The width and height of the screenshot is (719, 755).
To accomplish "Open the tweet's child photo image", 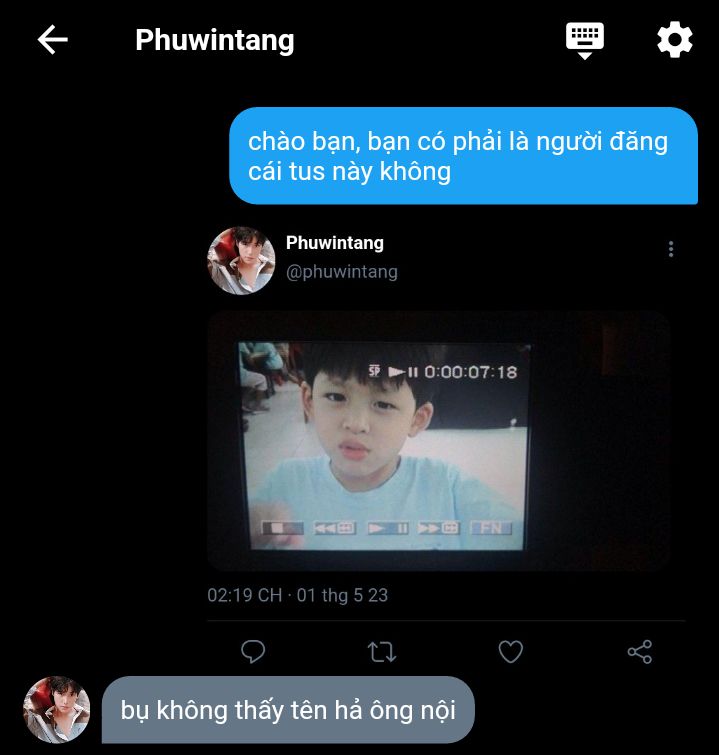I will coord(438,440).
